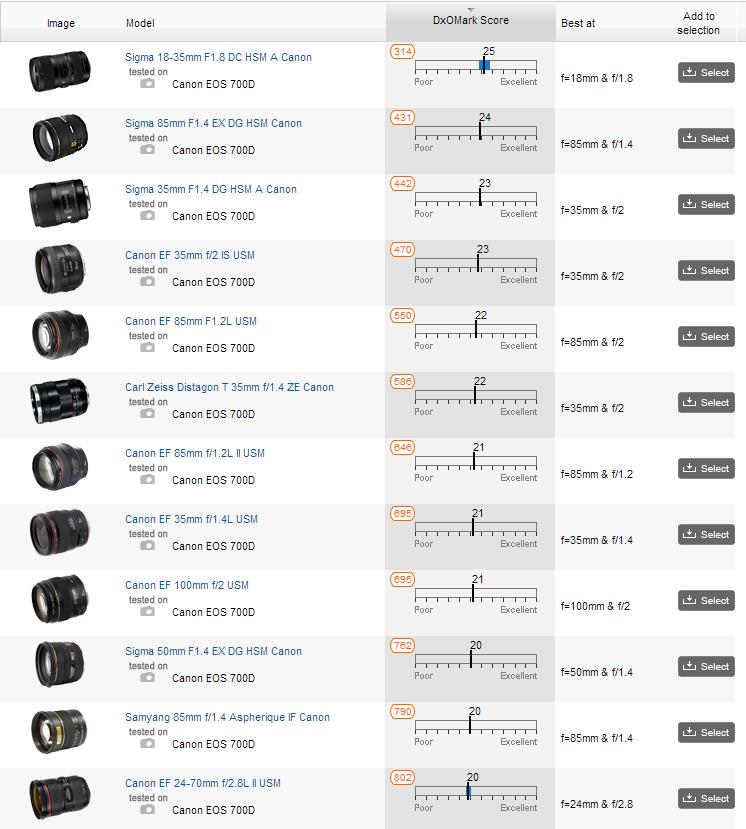Select the Sigma 18-35mm F1.8 lens for comparison
Screen dimensions: 746x829
pyautogui.click(x=706, y=73)
